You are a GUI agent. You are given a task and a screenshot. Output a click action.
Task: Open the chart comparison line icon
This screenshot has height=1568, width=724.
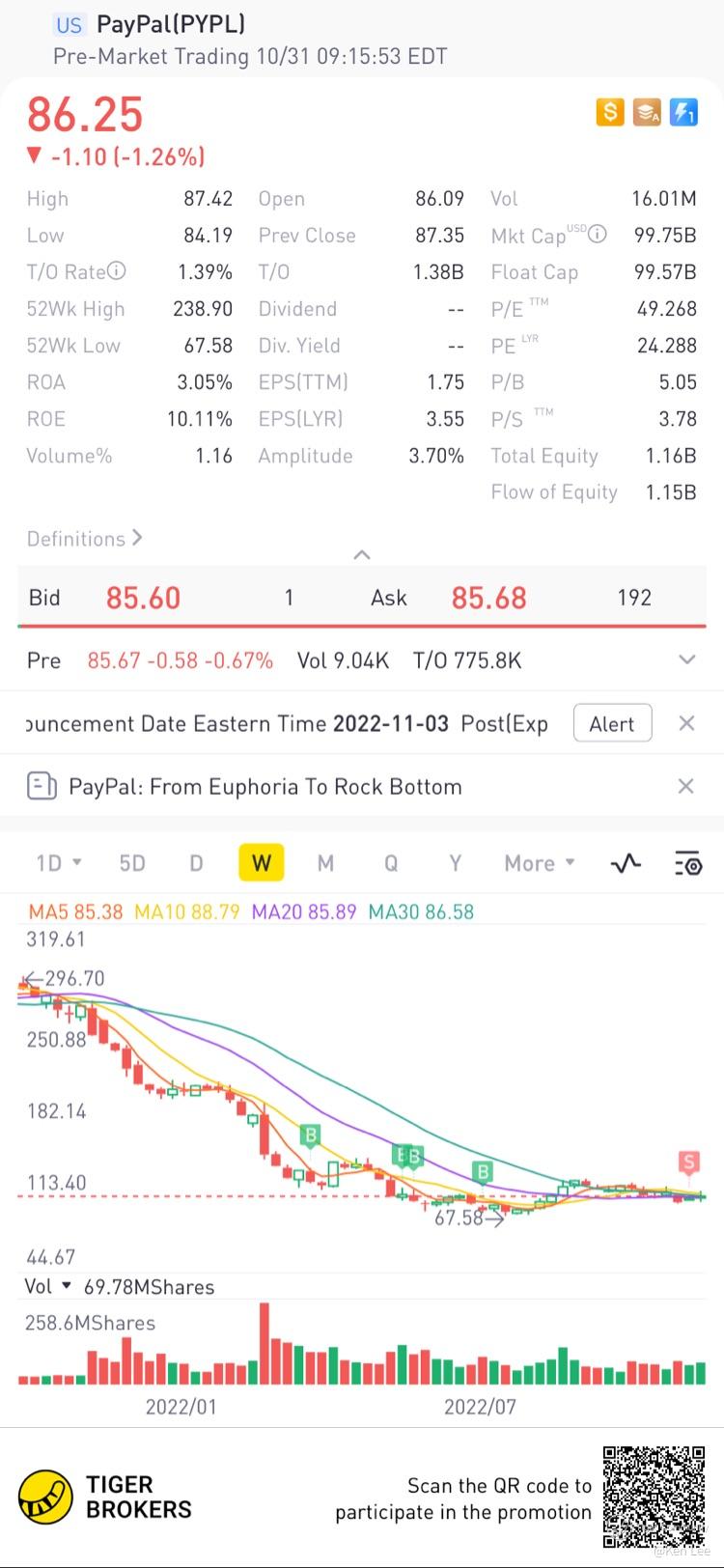point(626,863)
